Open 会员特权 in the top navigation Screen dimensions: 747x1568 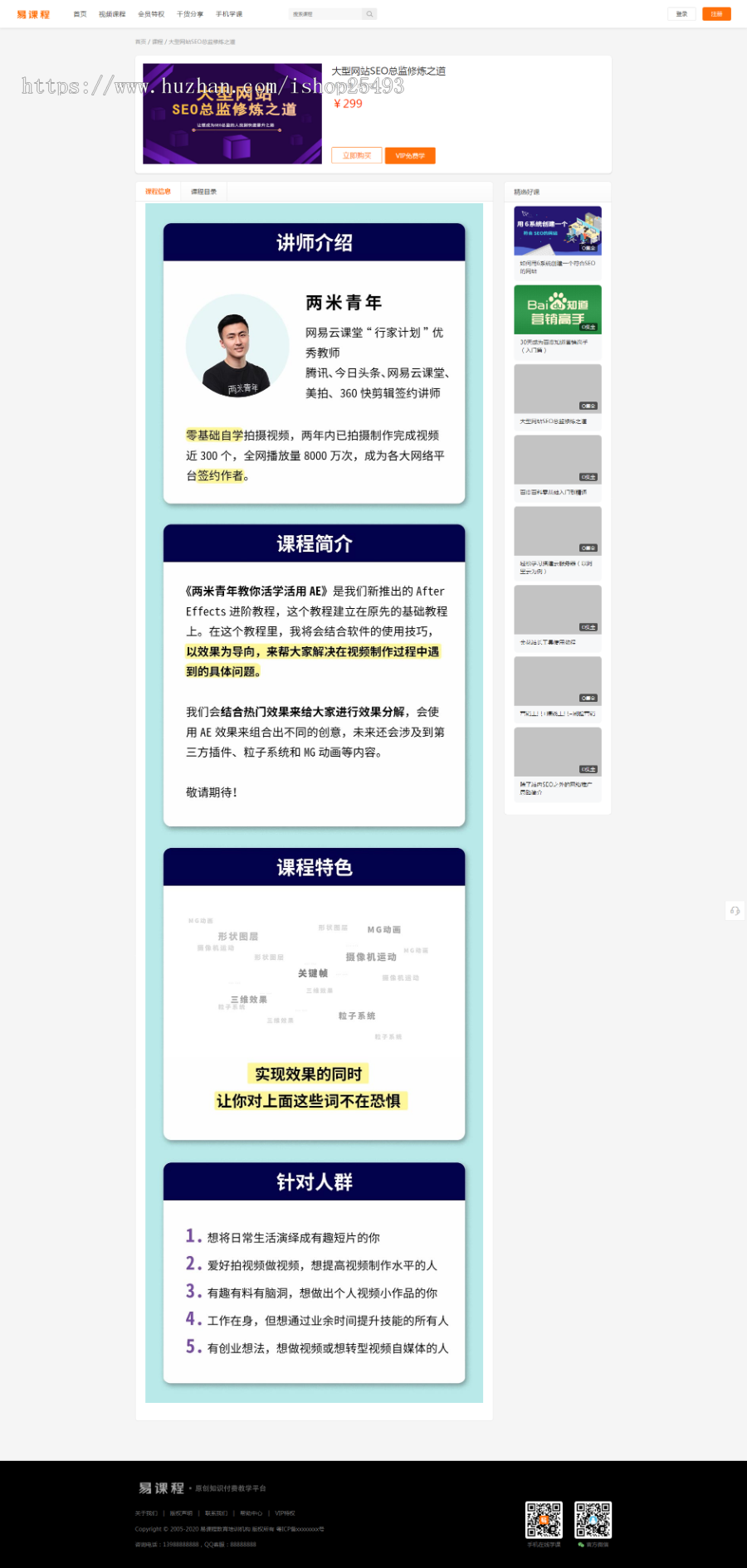click(151, 14)
